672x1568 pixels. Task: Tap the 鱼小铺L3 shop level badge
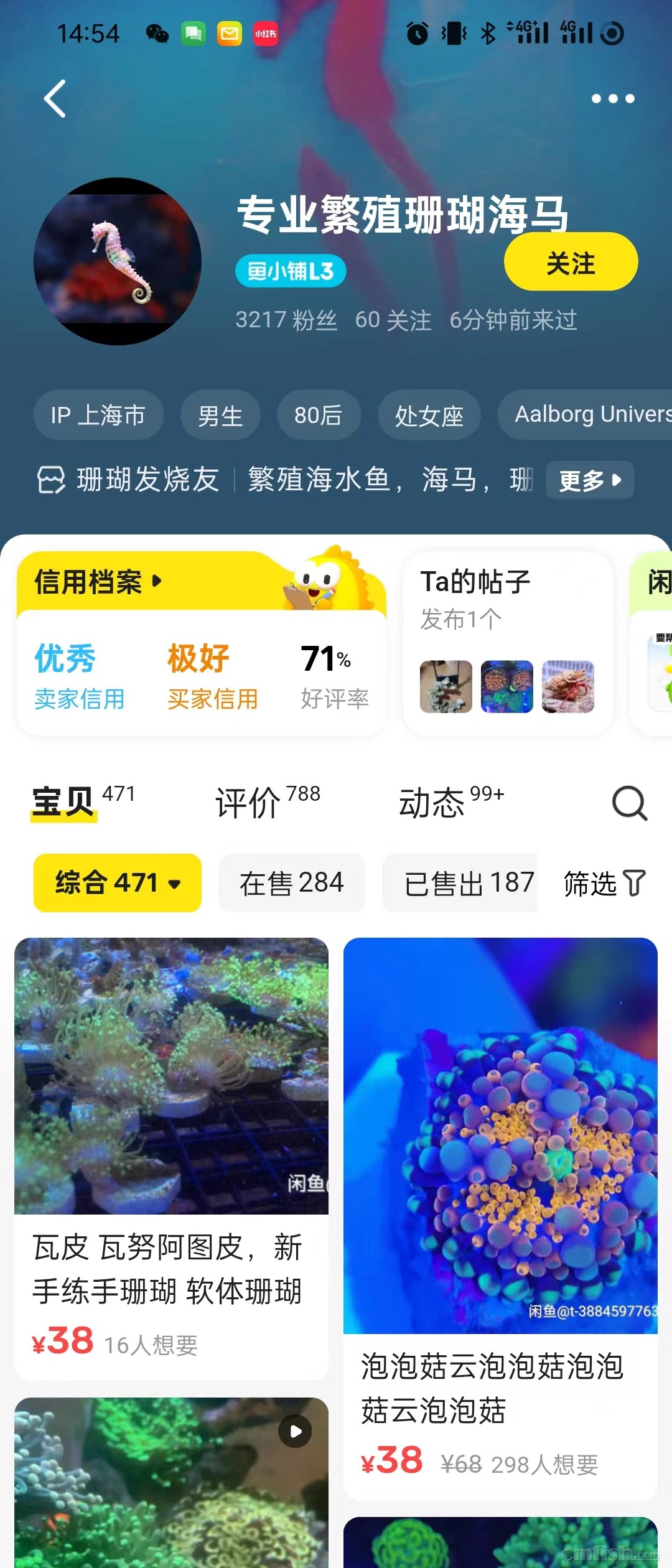(291, 271)
